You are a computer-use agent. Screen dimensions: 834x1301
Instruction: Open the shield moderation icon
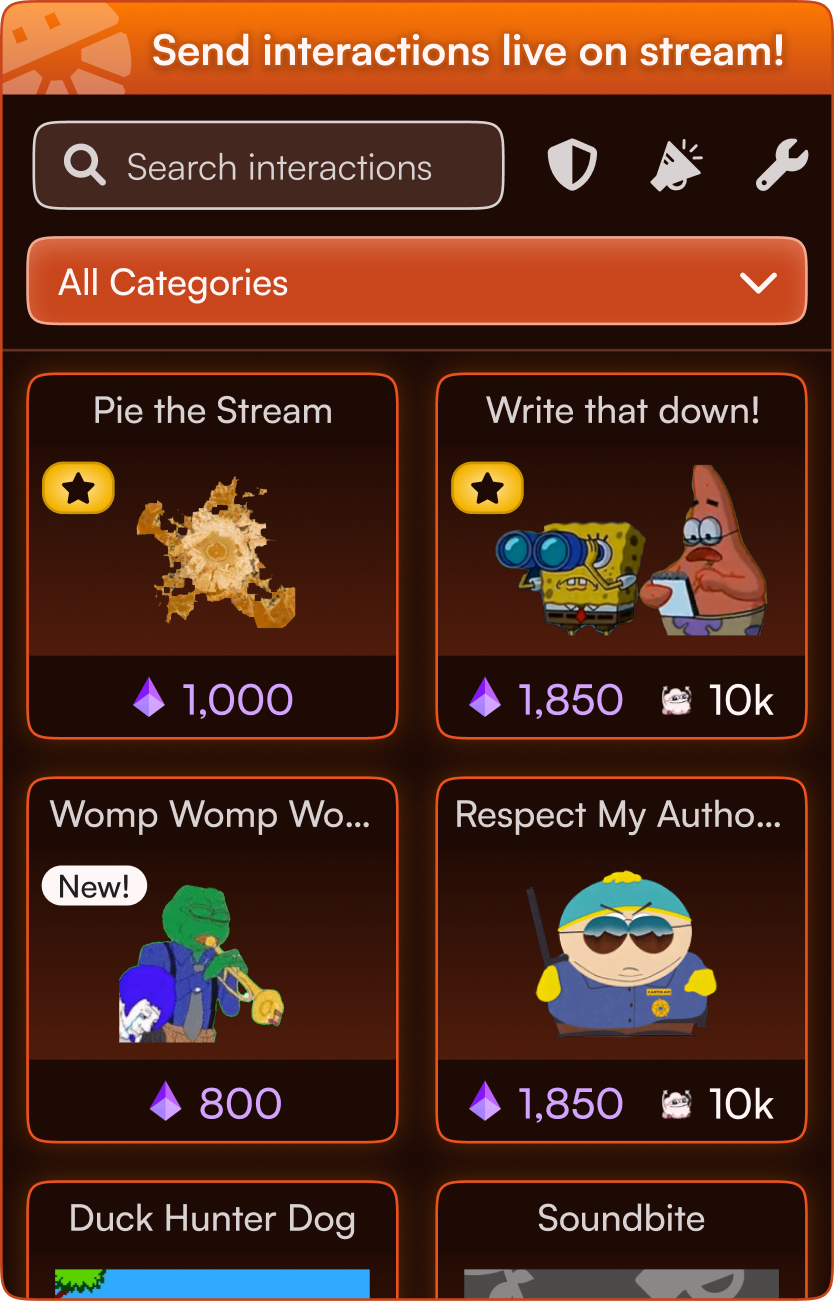(x=572, y=166)
